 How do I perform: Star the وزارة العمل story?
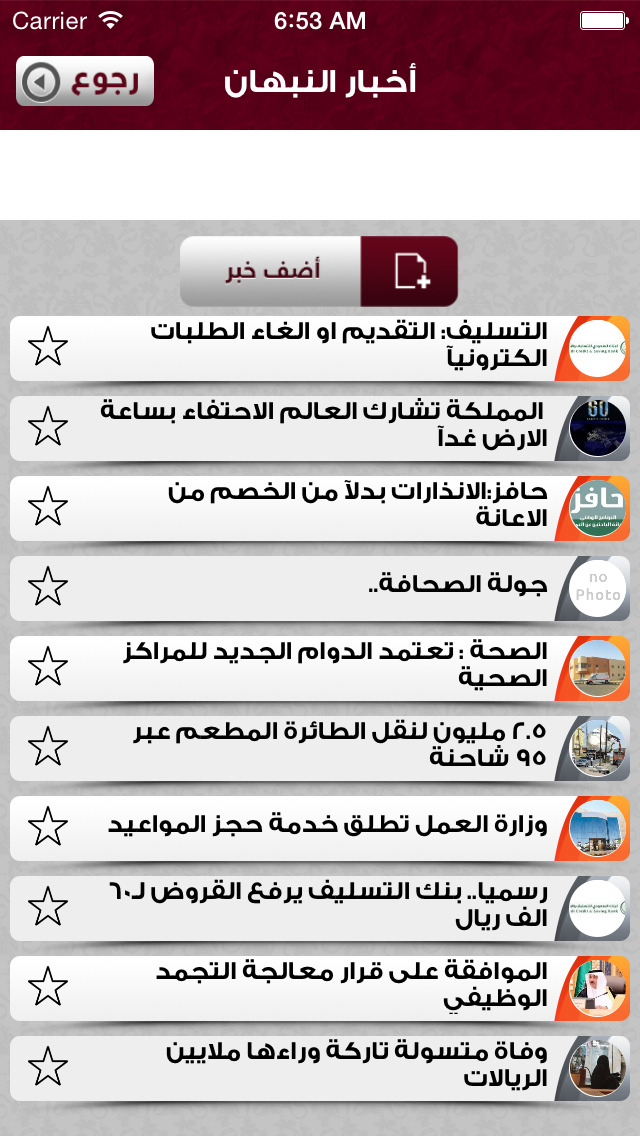tap(48, 826)
